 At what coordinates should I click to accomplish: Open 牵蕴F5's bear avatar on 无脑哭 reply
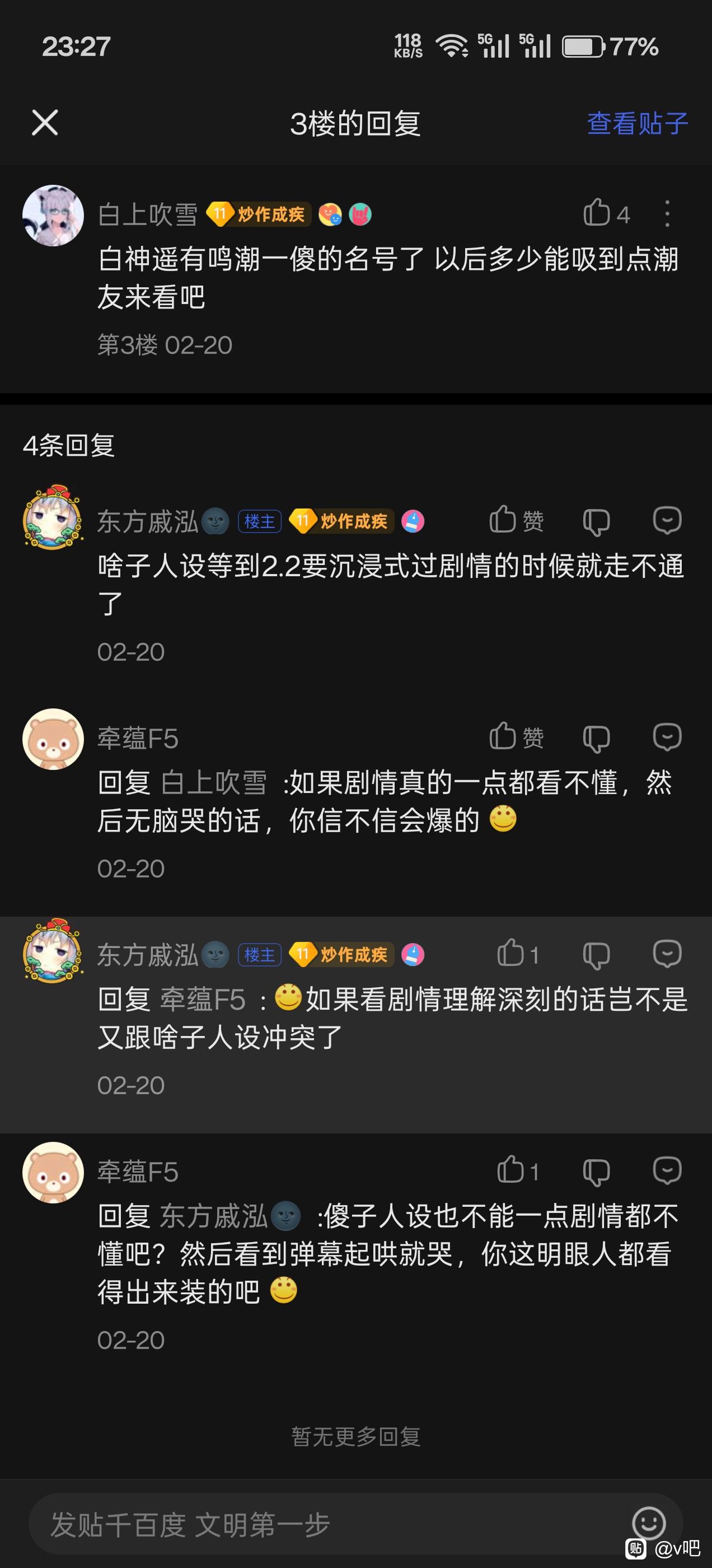(53, 739)
